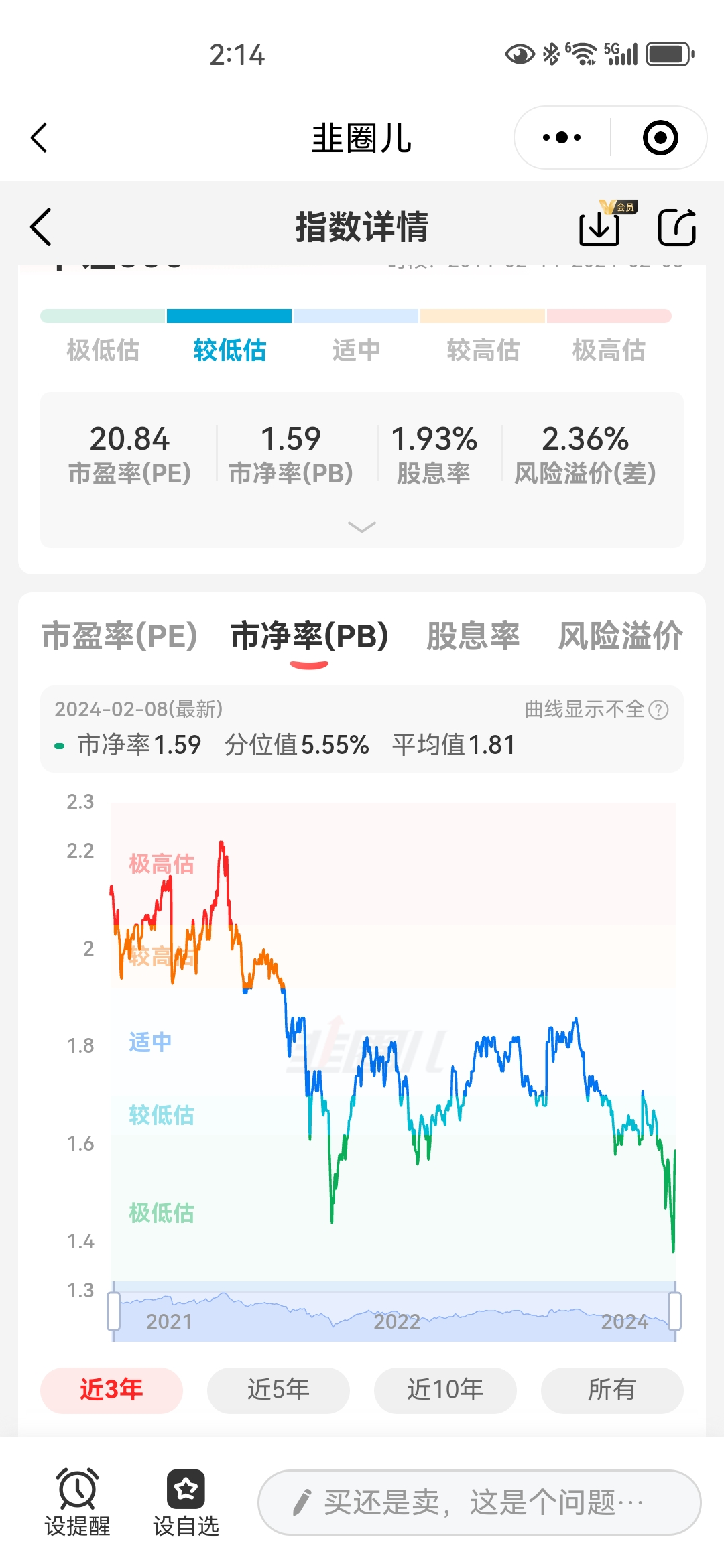Viewport: 724px width, 1568px height.
Task: Open the mini program more options menu
Action: [x=562, y=138]
